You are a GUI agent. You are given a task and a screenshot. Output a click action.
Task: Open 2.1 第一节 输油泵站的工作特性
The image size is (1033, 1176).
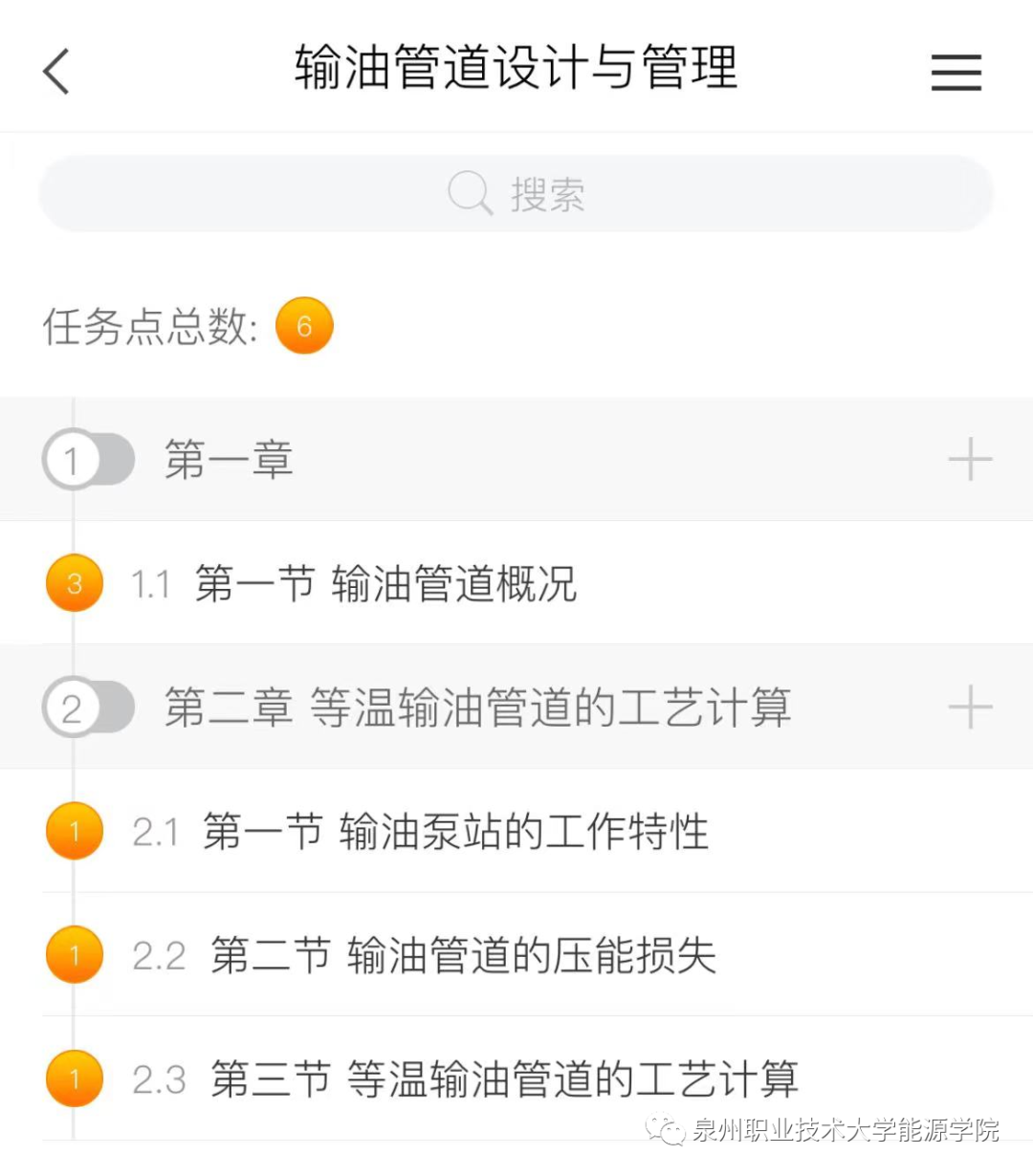click(x=455, y=831)
